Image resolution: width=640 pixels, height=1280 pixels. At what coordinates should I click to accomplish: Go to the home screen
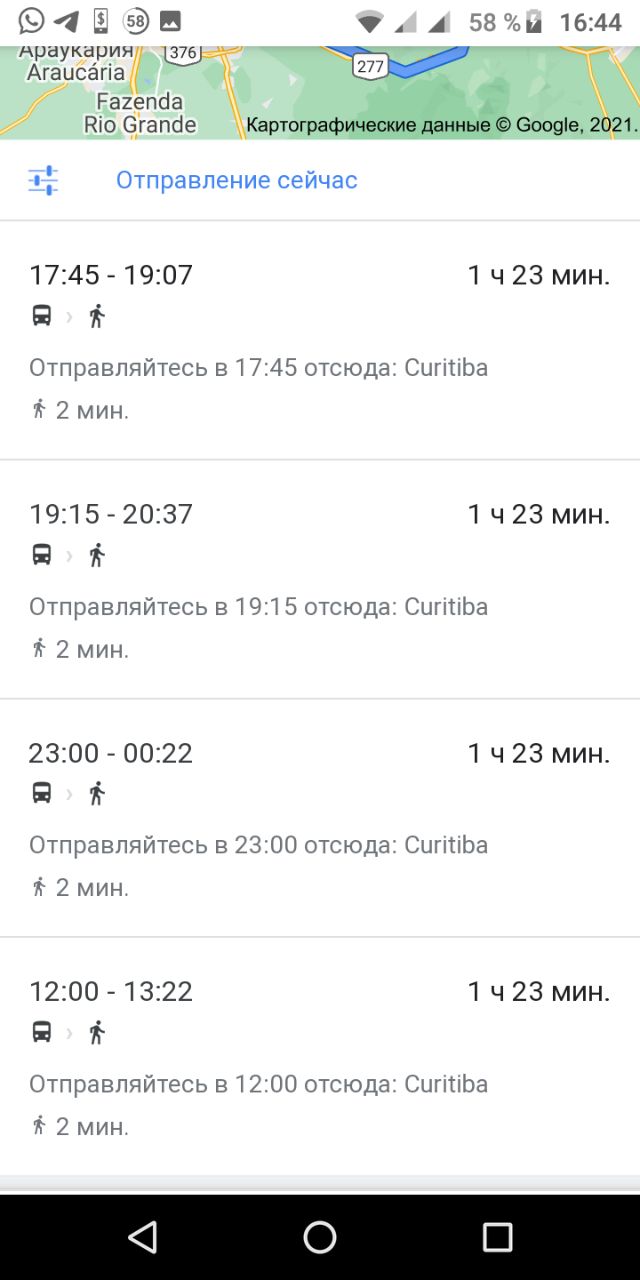320,1237
